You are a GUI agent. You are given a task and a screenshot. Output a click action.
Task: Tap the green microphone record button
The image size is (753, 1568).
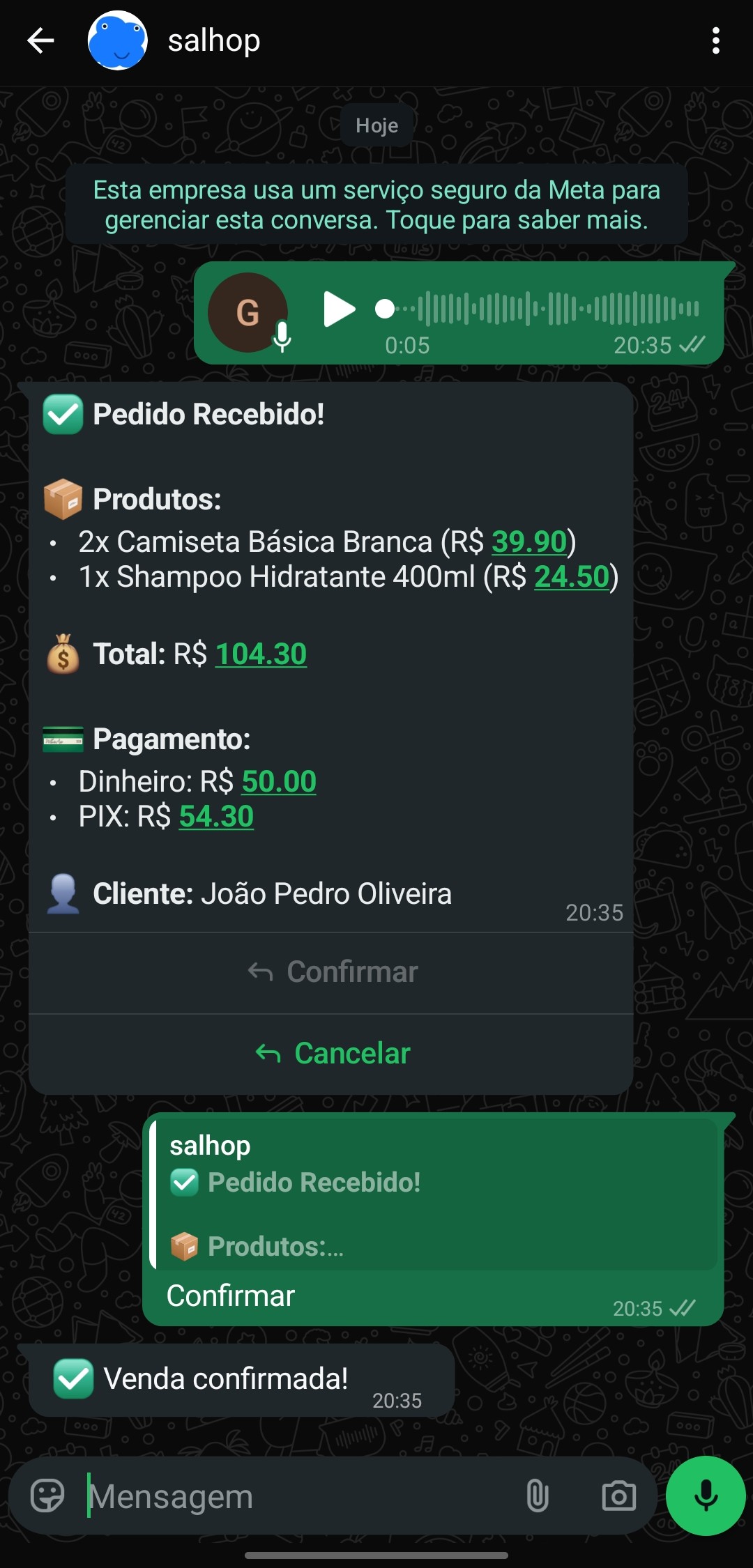[x=706, y=1496]
